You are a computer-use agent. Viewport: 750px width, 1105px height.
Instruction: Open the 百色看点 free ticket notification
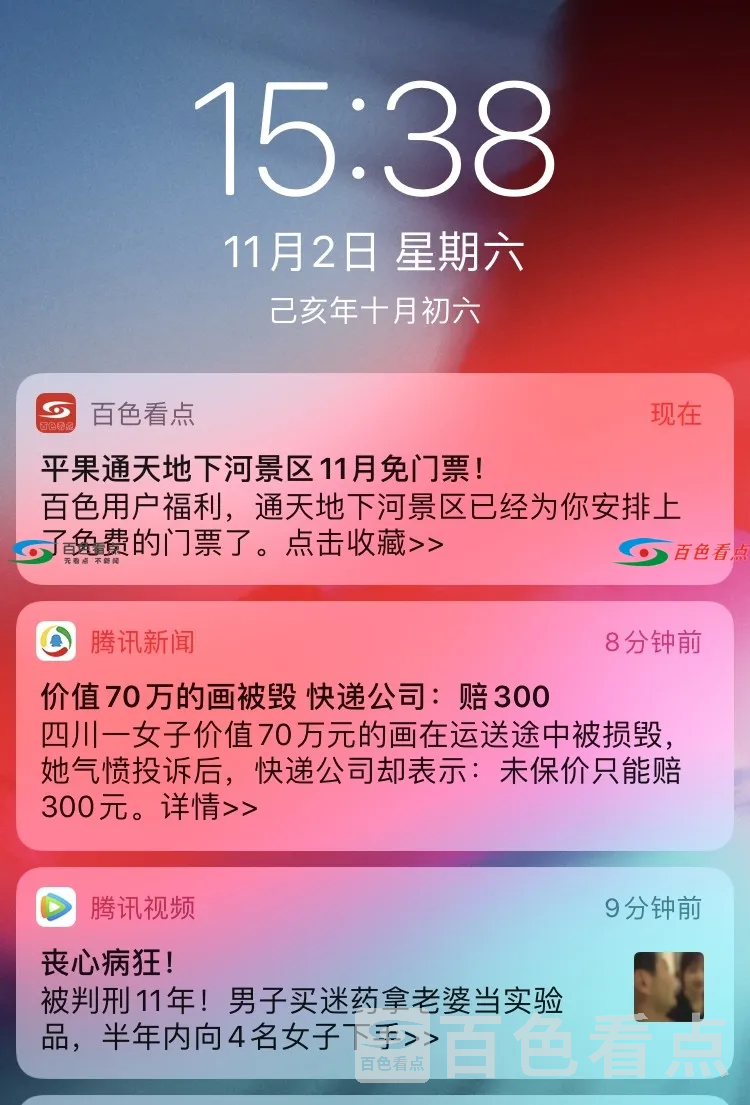click(x=374, y=480)
